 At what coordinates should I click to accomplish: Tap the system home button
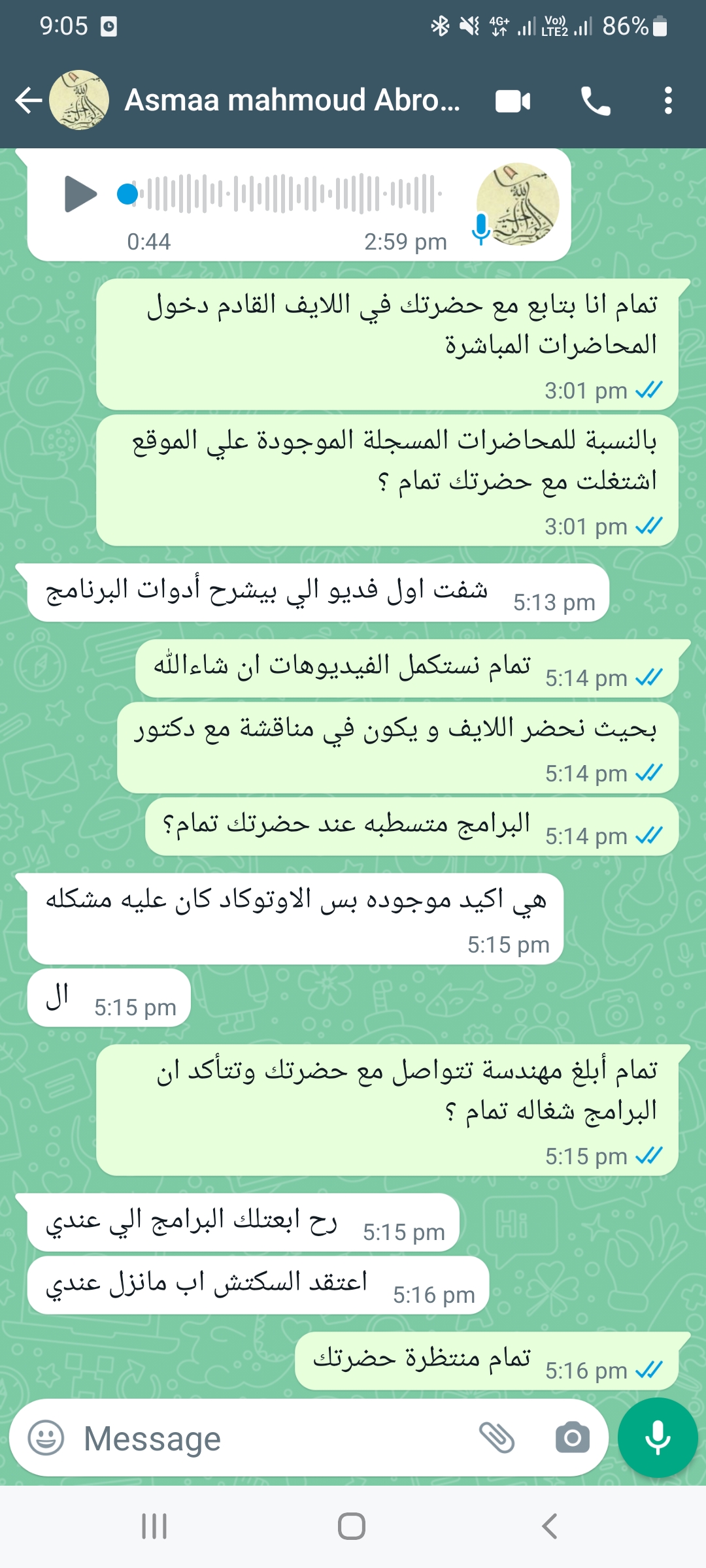tap(352, 1527)
